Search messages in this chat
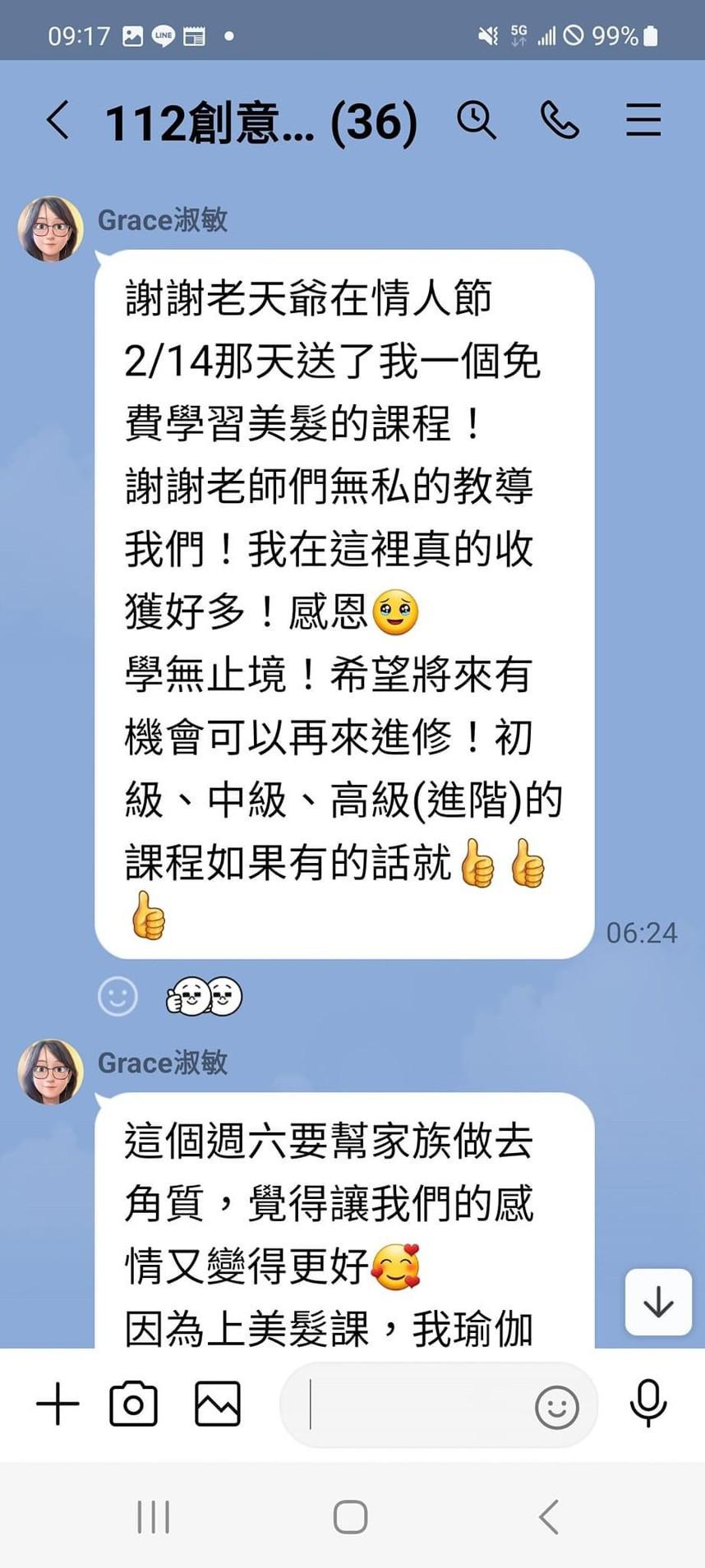Screen dimensions: 705x1568 coord(476,121)
